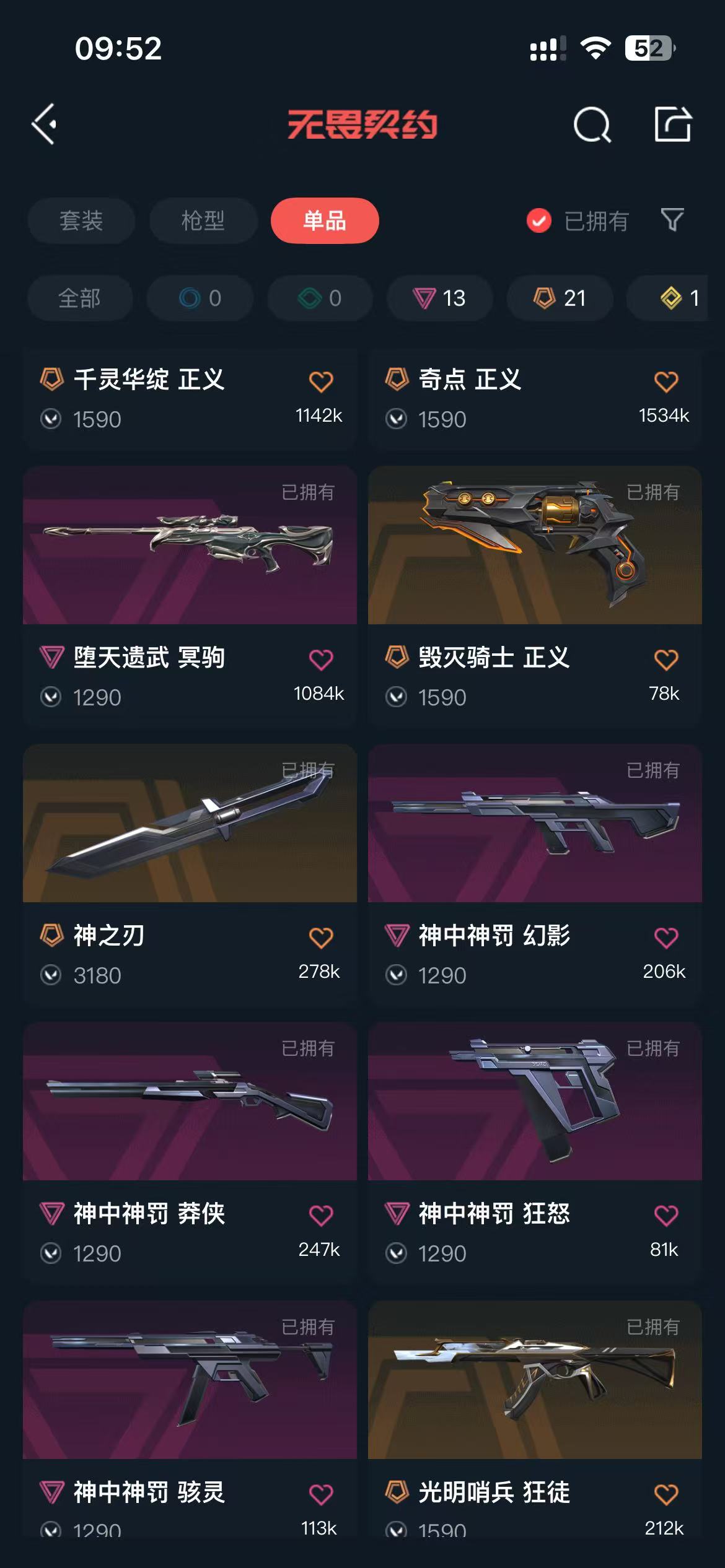Filter by the orange tier chip showing 21

coord(560,298)
